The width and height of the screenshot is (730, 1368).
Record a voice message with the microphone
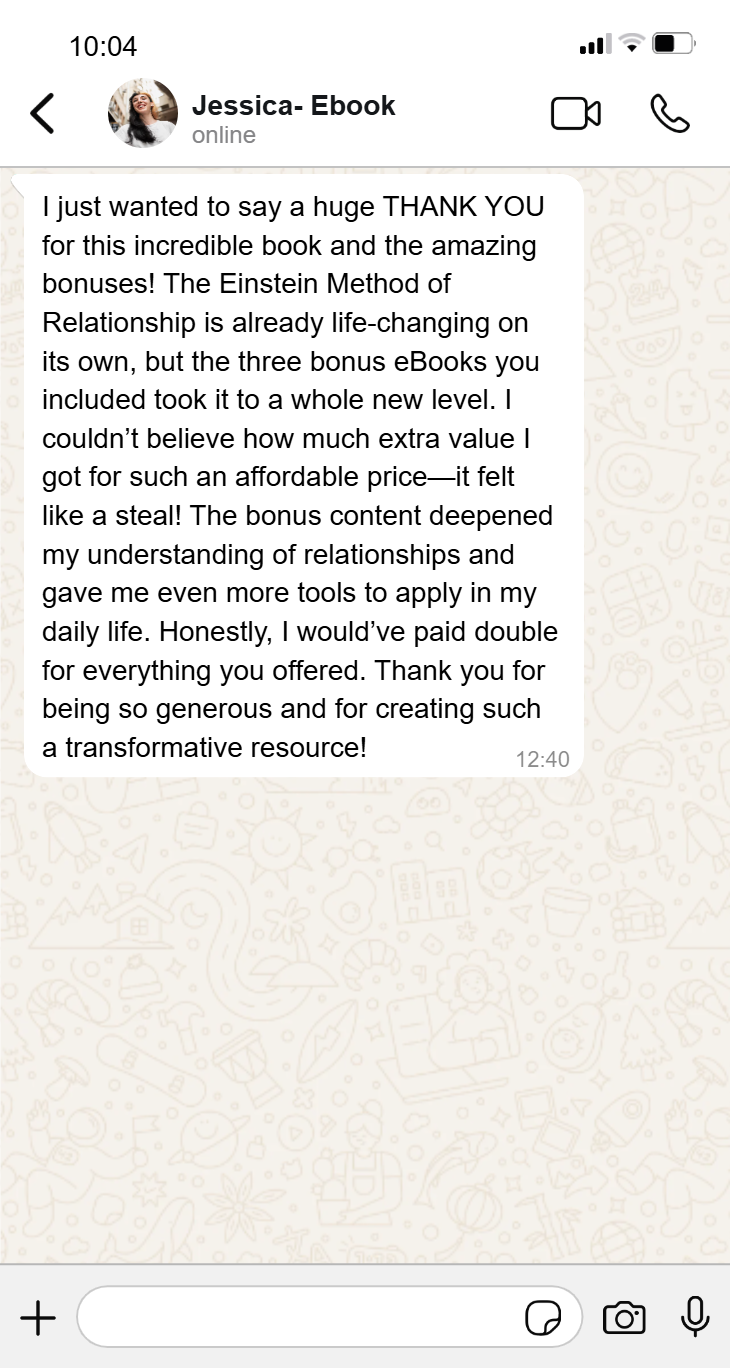tap(695, 1317)
